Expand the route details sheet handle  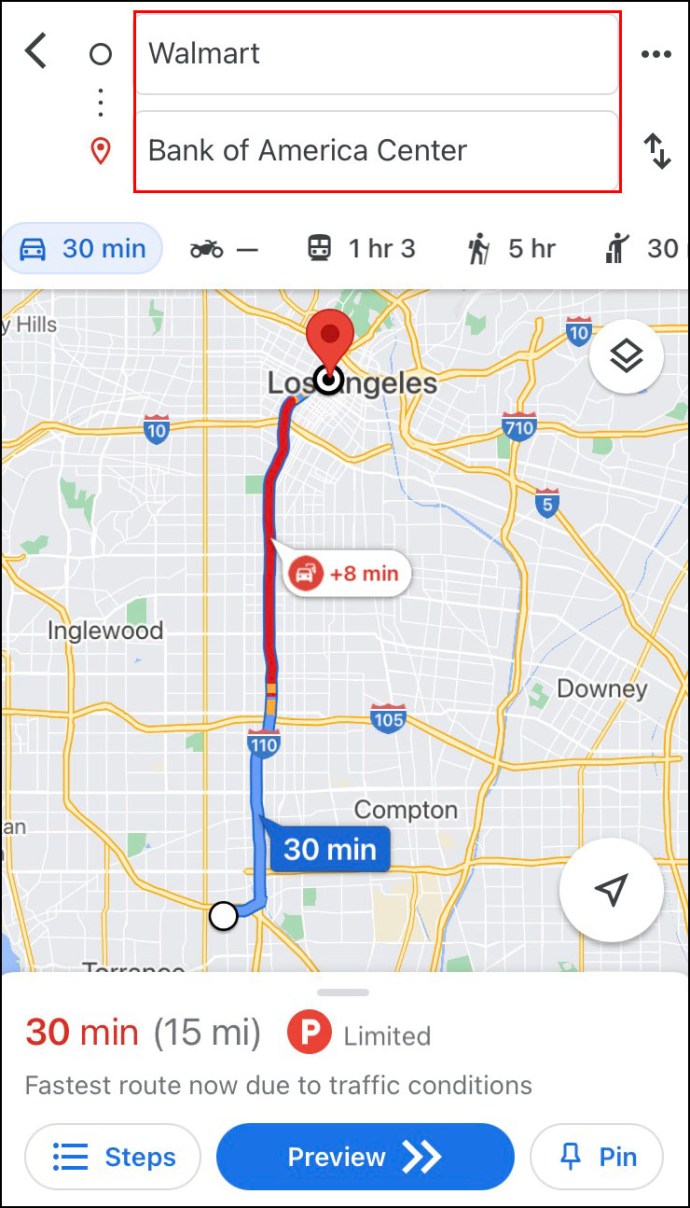pos(345,992)
